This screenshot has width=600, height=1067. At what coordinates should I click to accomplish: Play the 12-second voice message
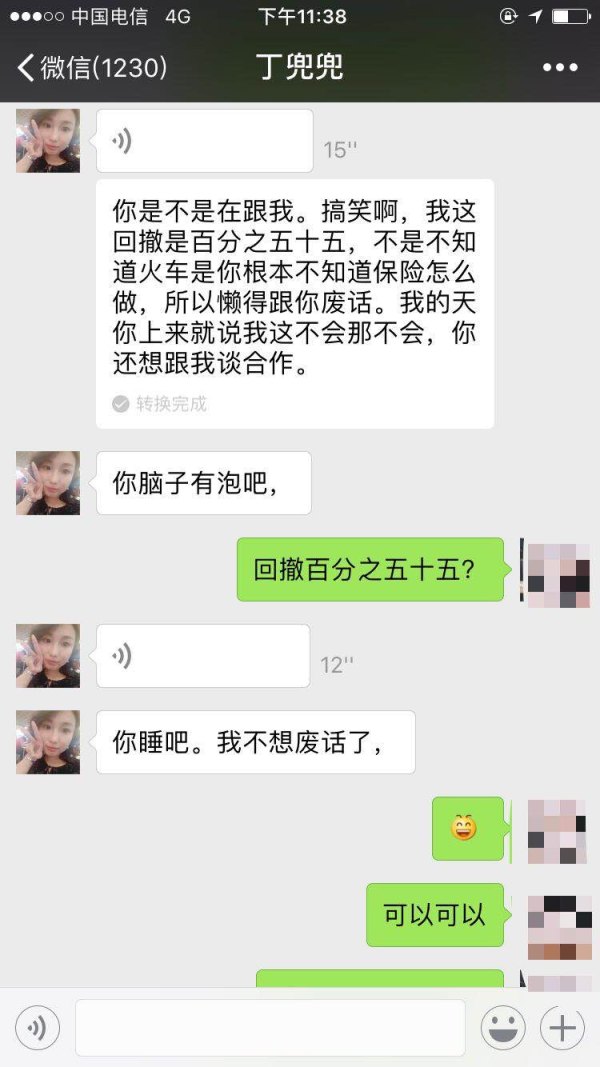tap(202, 656)
